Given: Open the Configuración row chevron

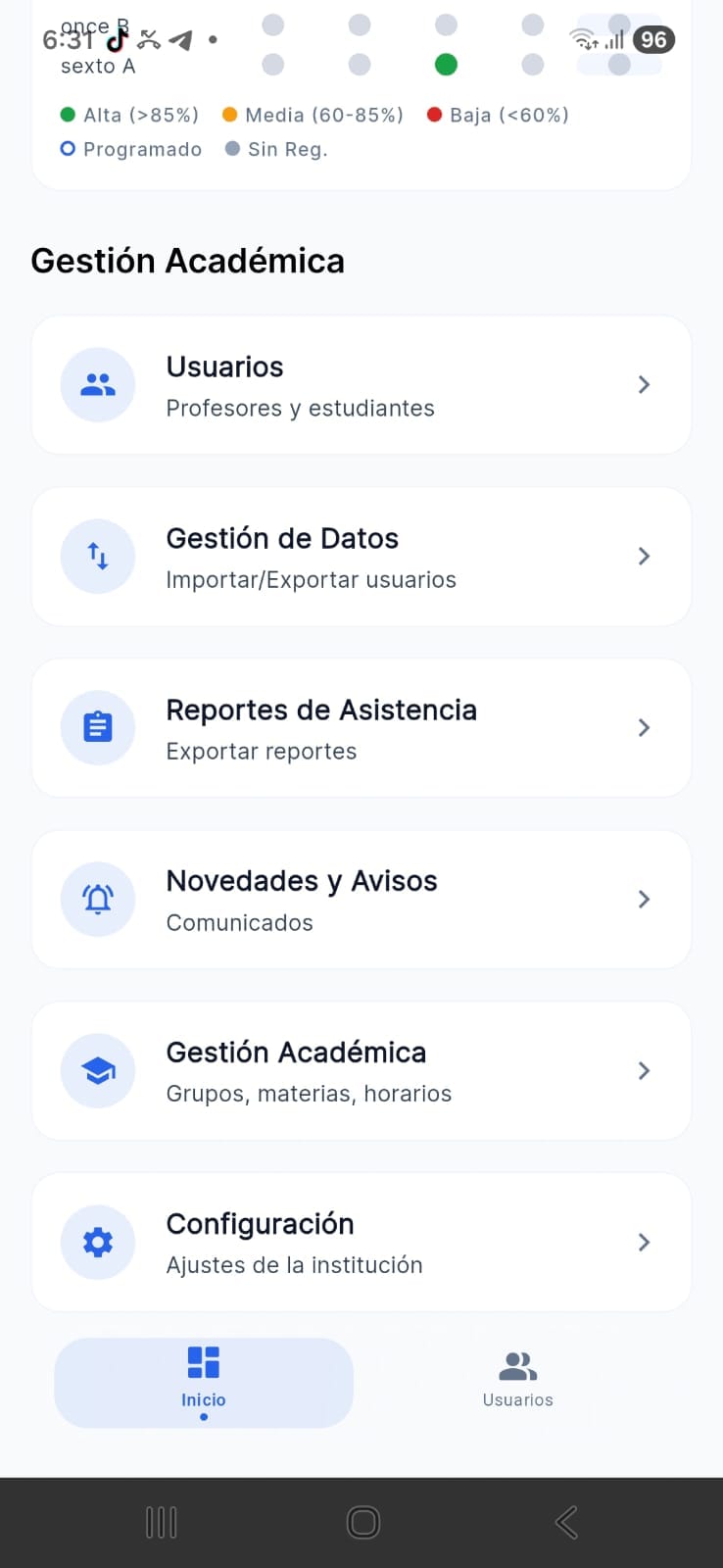Looking at the screenshot, I should coord(644,1242).
